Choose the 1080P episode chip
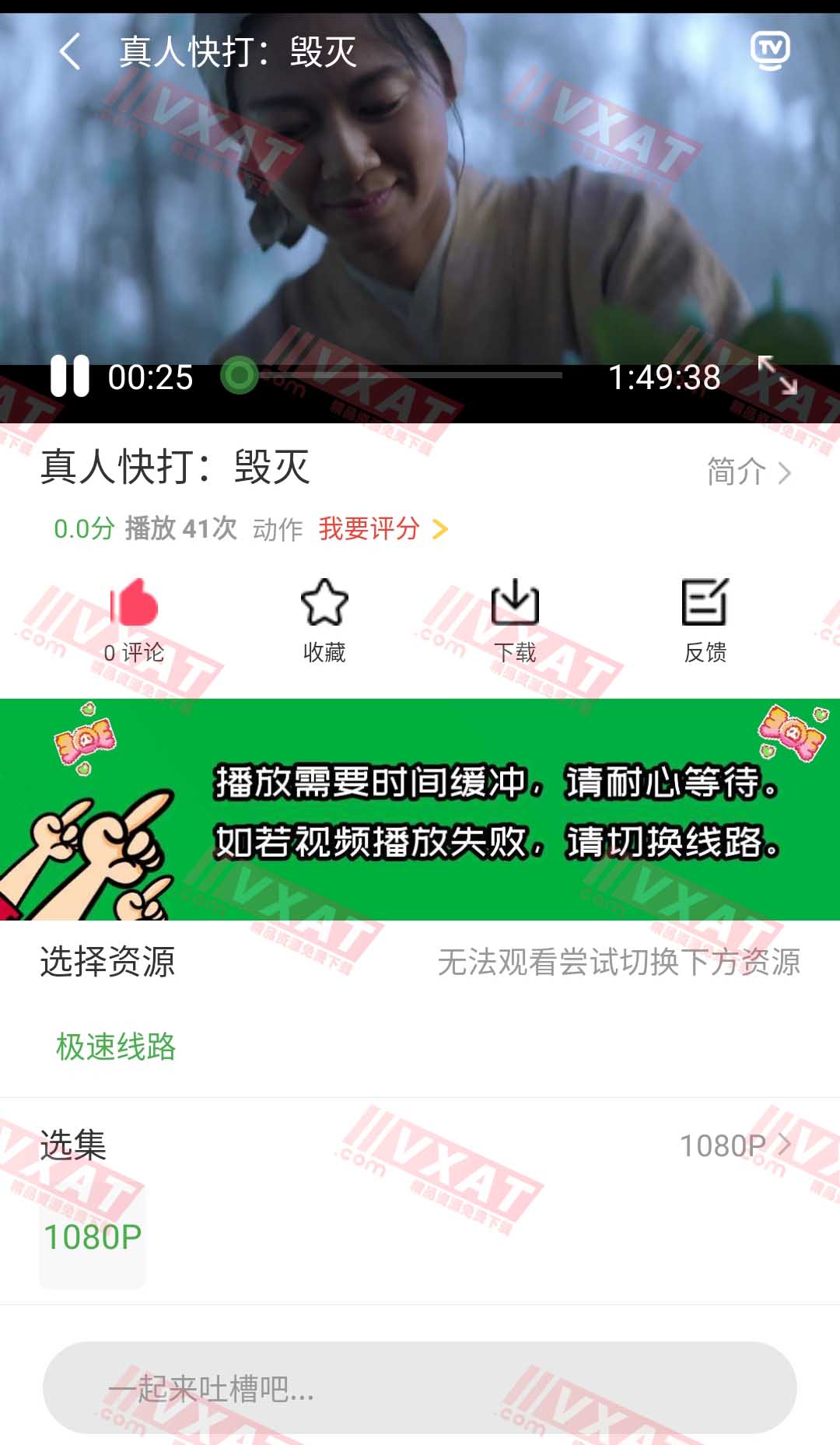840x1445 pixels. tap(93, 1237)
